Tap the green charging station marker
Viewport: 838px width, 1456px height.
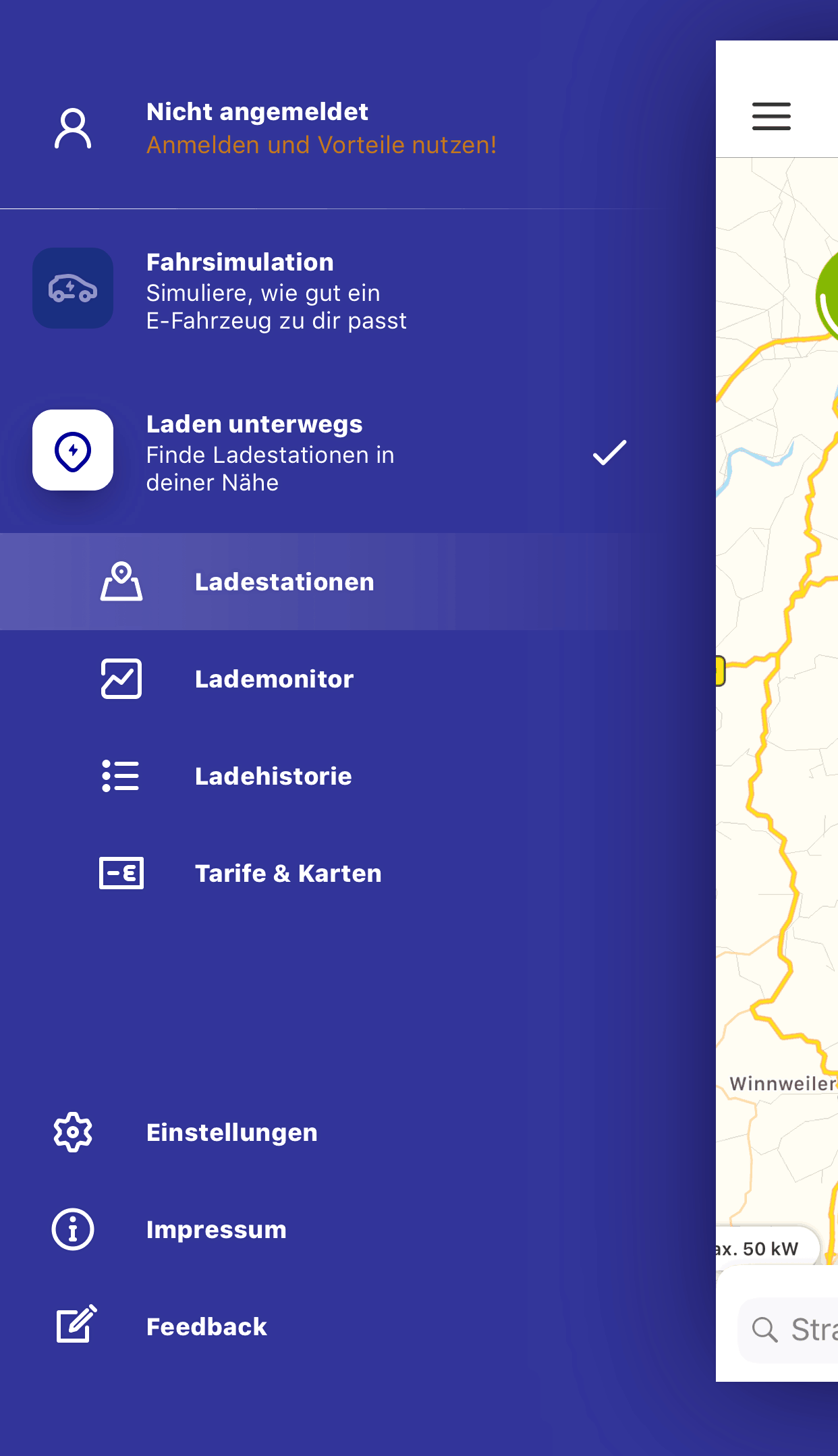[x=827, y=293]
